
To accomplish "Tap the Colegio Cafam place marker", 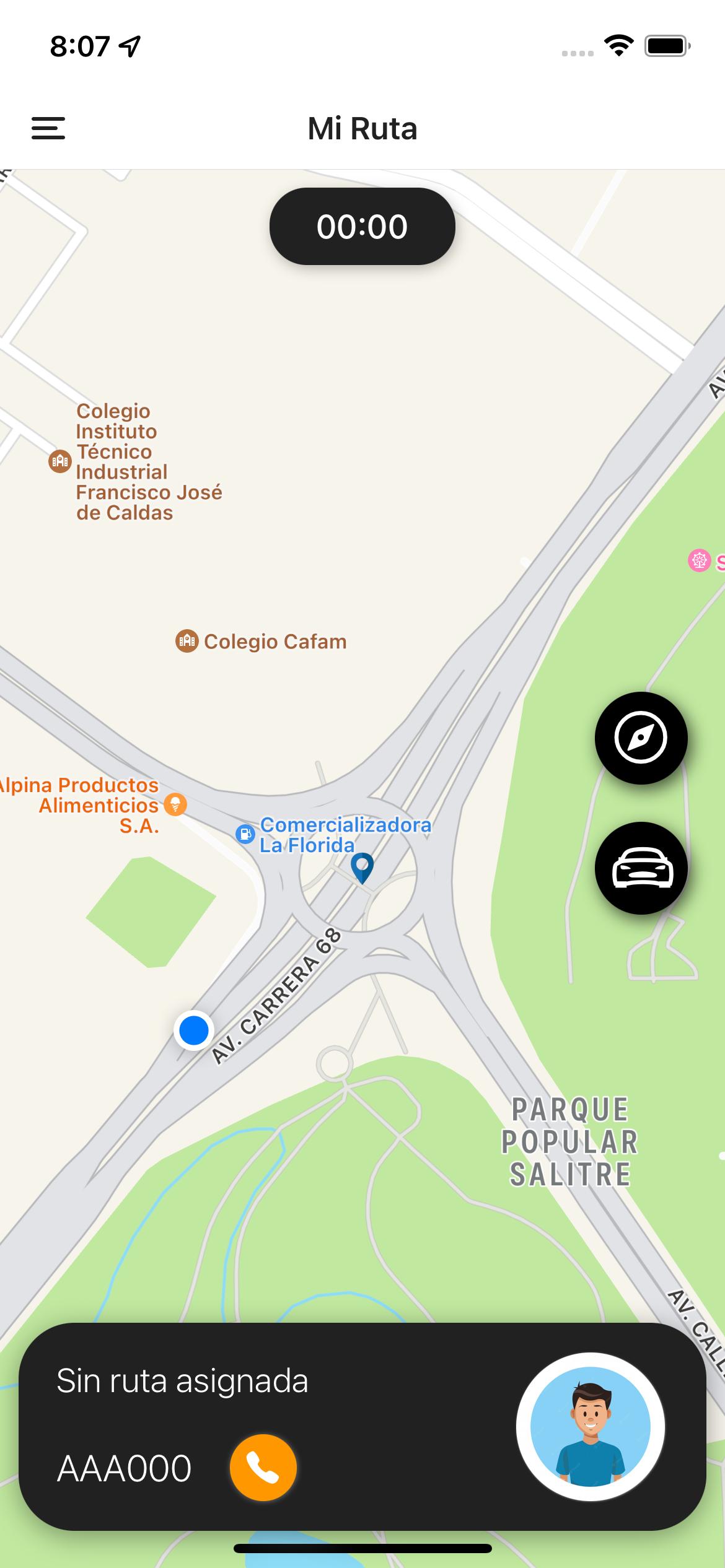I will coord(187,641).
